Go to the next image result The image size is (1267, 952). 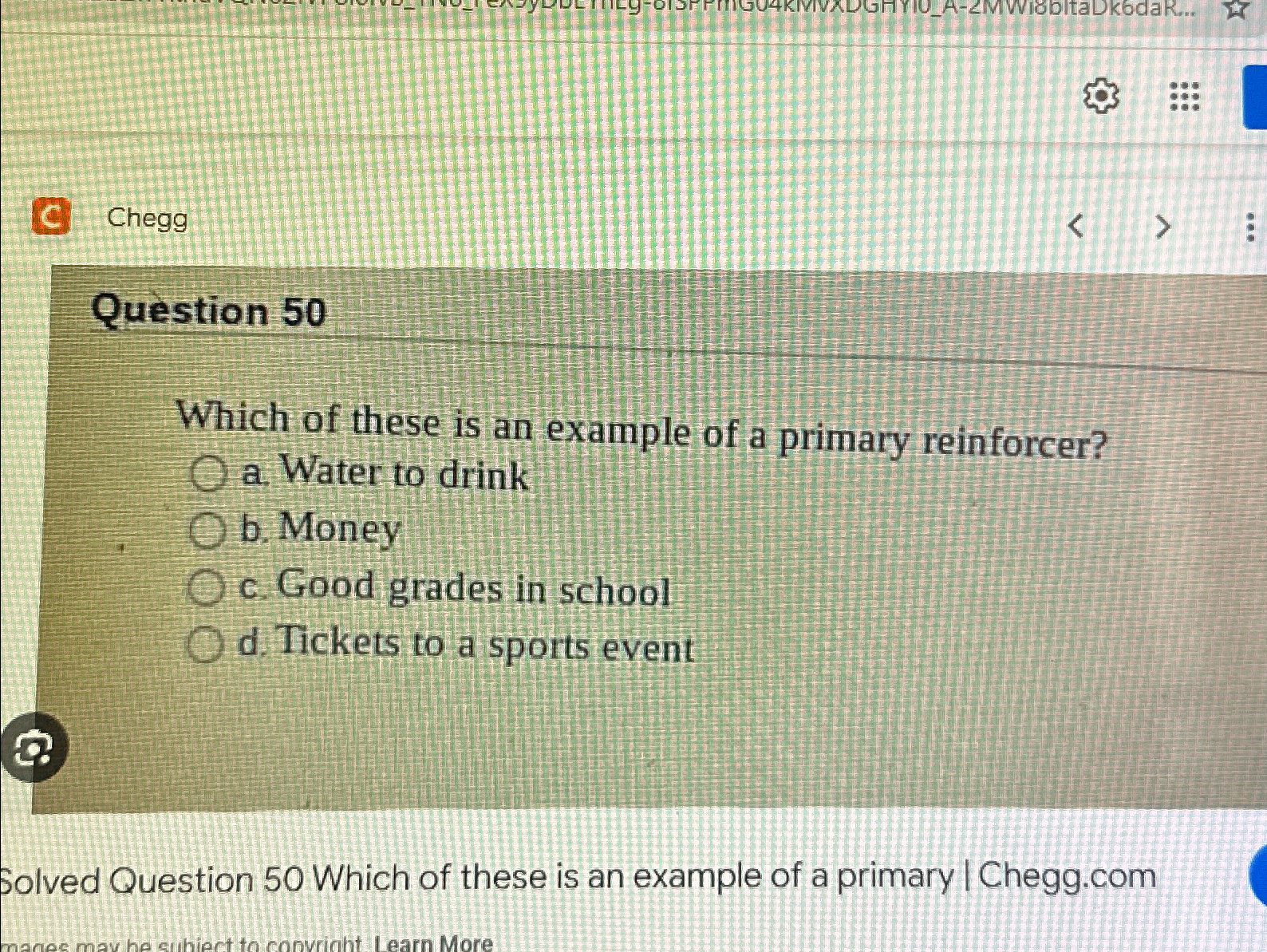pyautogui.click(x=1163, y=227)
